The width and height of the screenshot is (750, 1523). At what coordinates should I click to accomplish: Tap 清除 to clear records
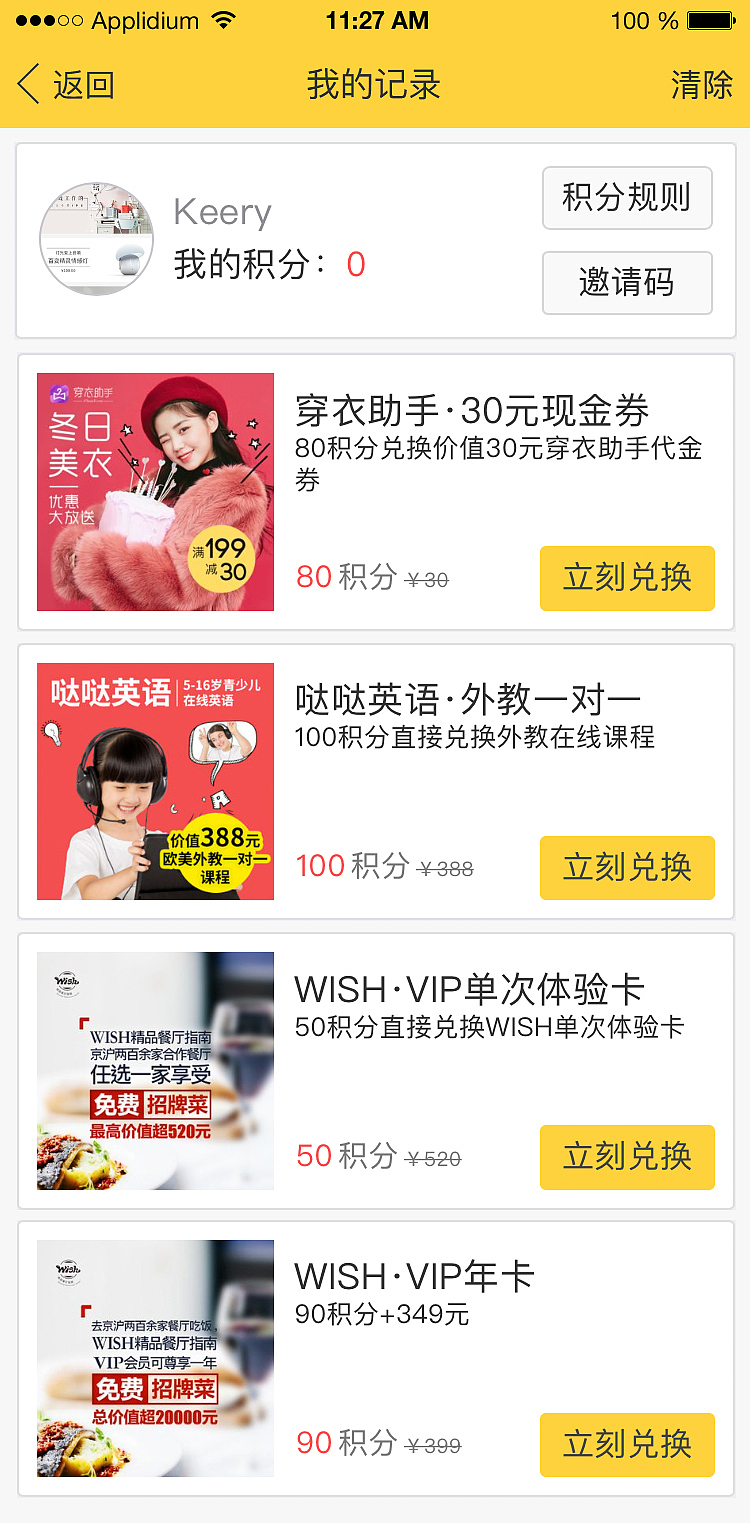[x=702, y=85]
